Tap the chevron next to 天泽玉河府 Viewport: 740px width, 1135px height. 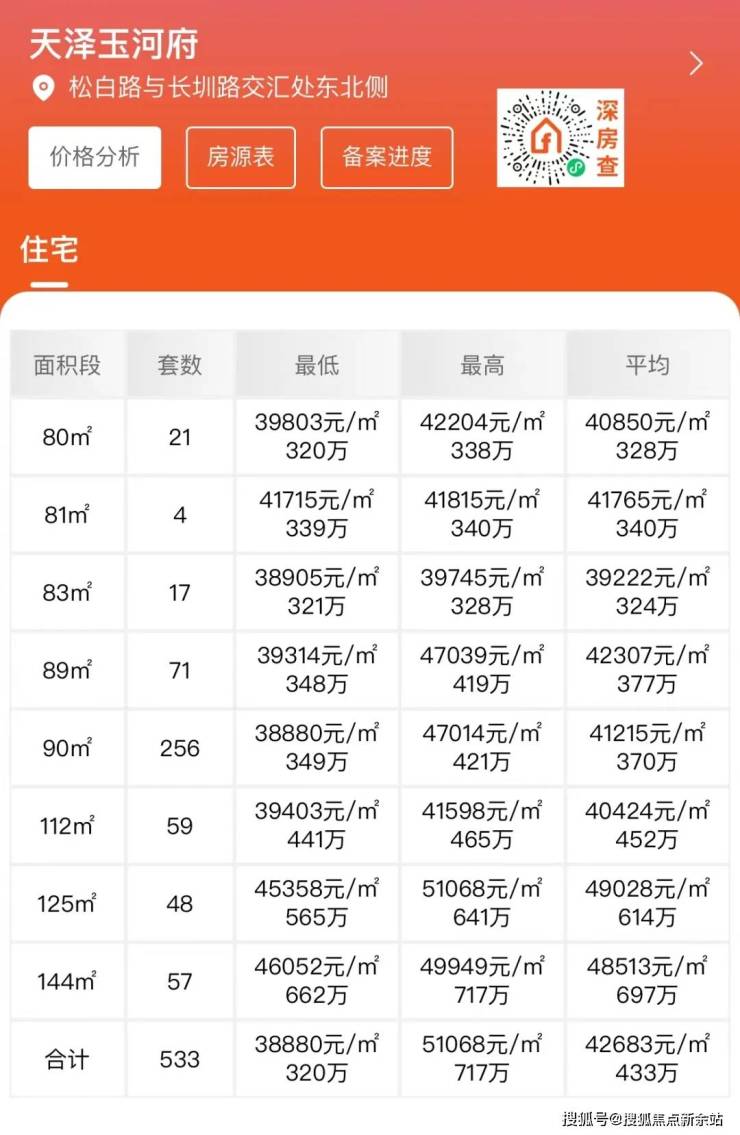click(696, 64)
